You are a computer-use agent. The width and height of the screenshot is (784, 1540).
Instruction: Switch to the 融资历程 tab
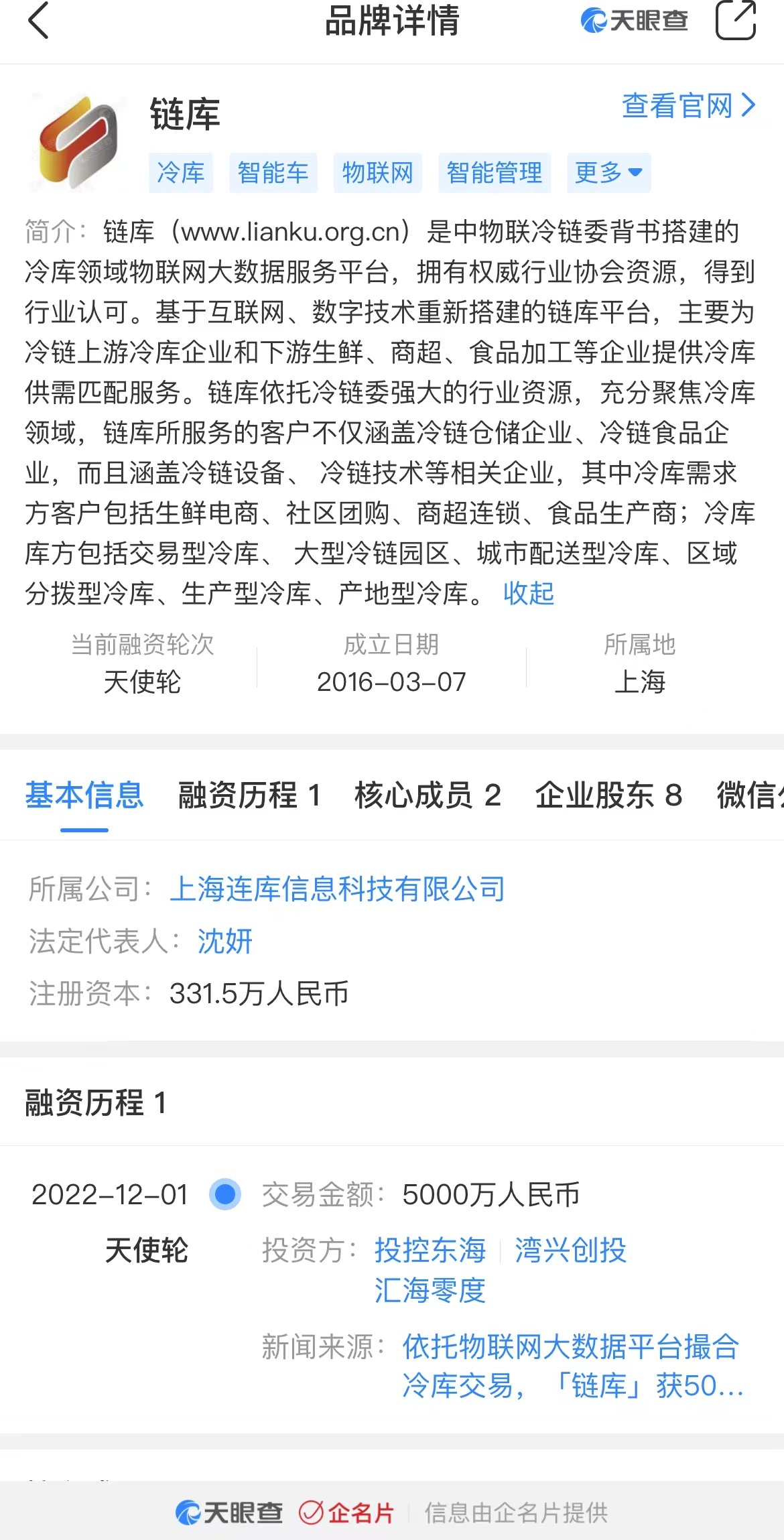point(249,795)
